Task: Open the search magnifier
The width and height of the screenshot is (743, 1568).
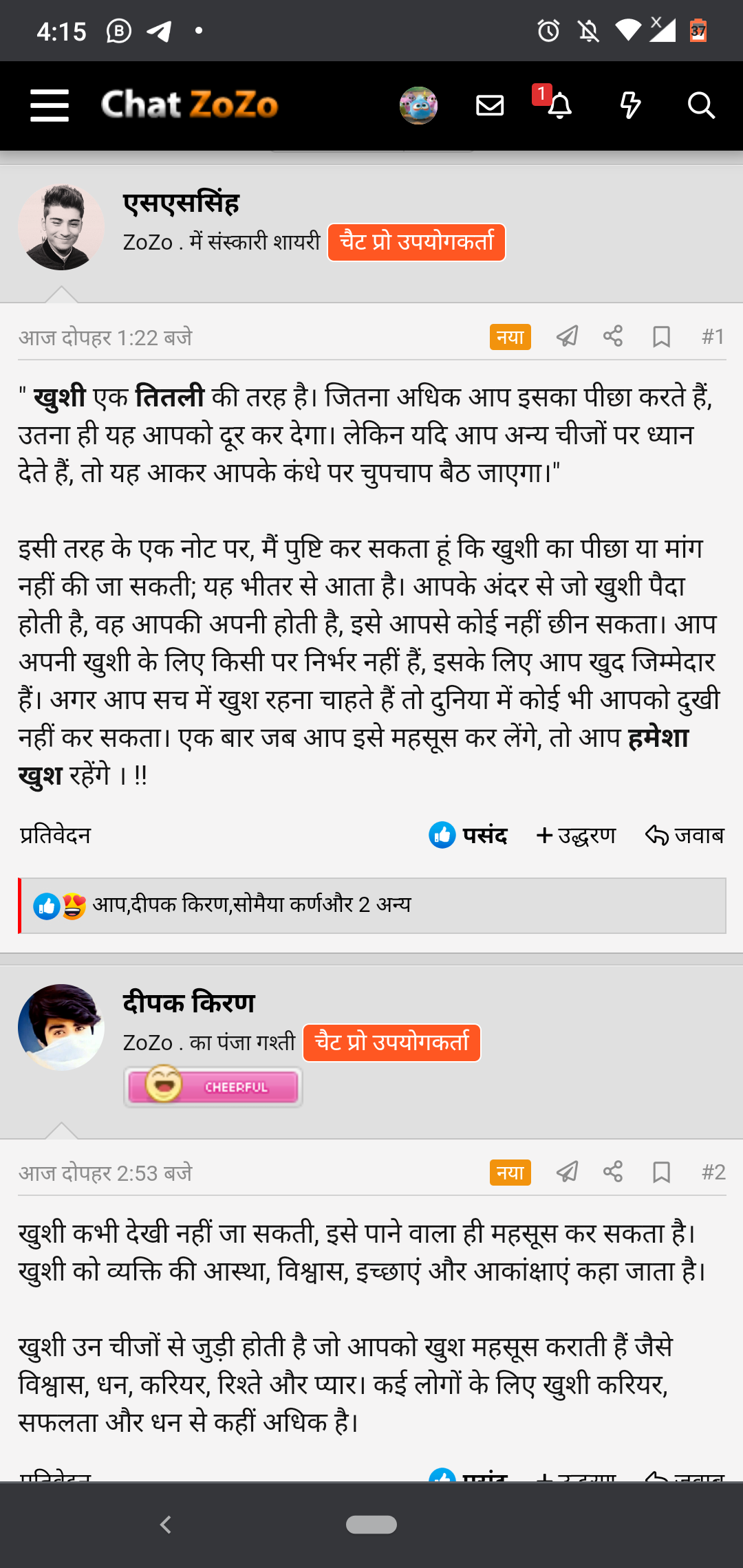Action: (x=701, y=105)
